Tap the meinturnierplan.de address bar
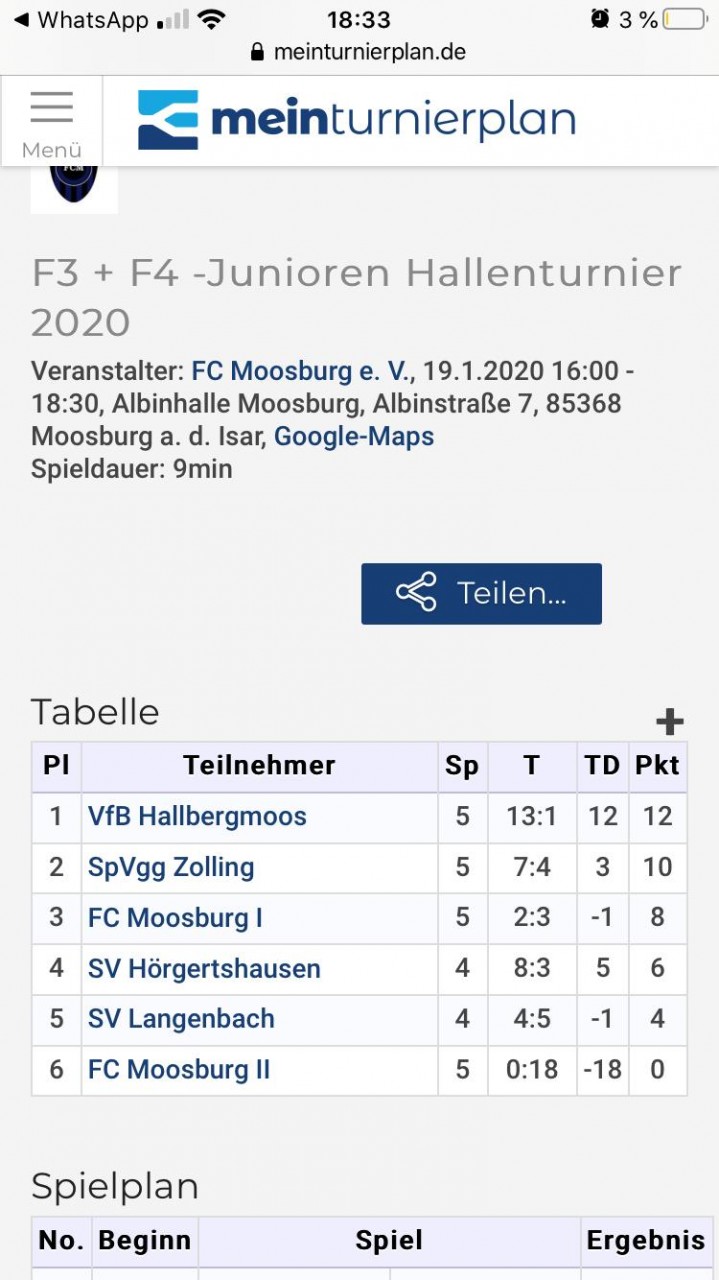719x1280 pixels. point(359,52)
